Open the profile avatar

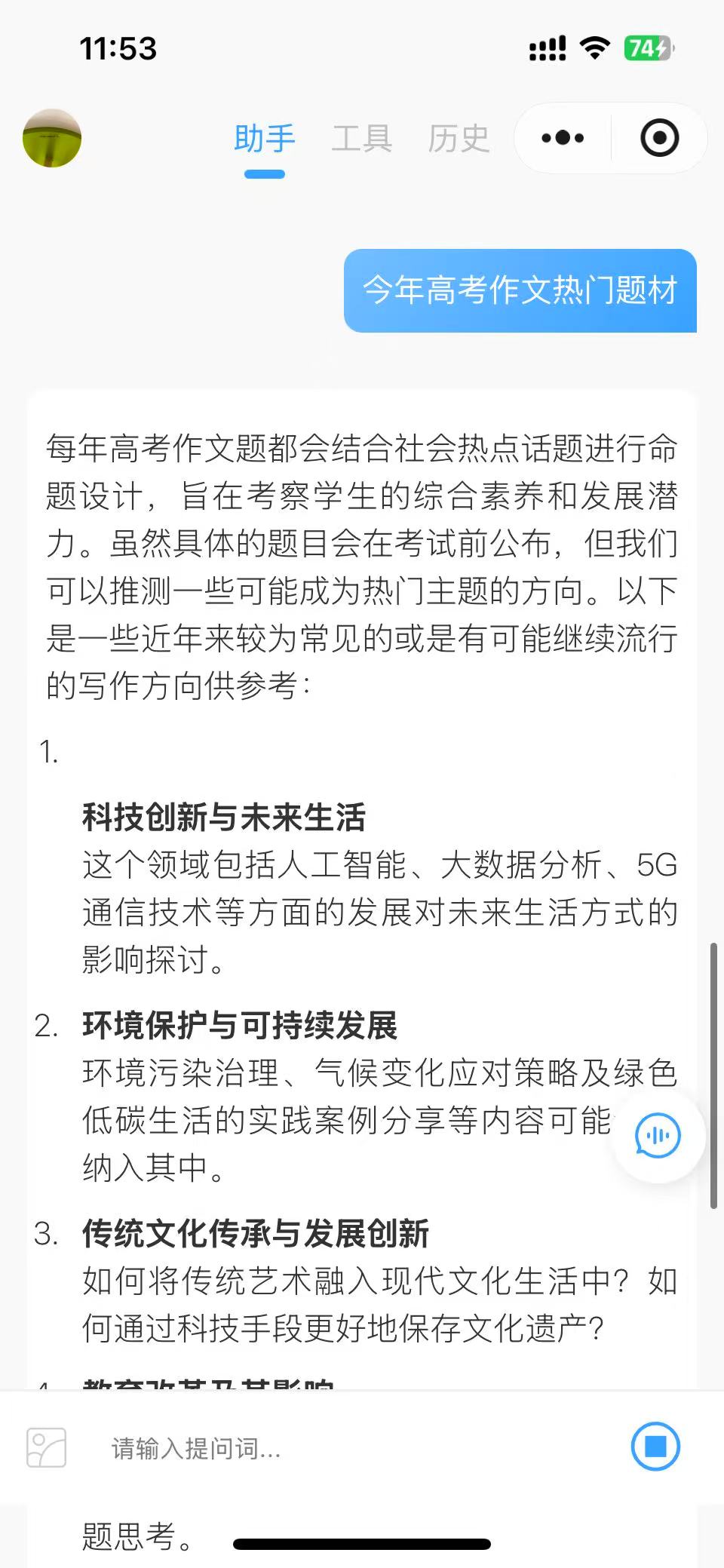pos(52,138)
